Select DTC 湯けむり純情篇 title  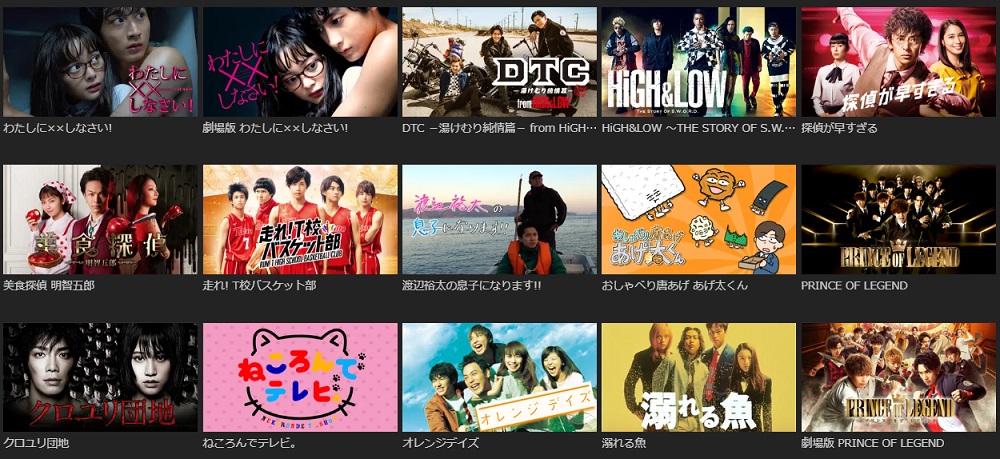pyautogui.click(x=499, y=62)
